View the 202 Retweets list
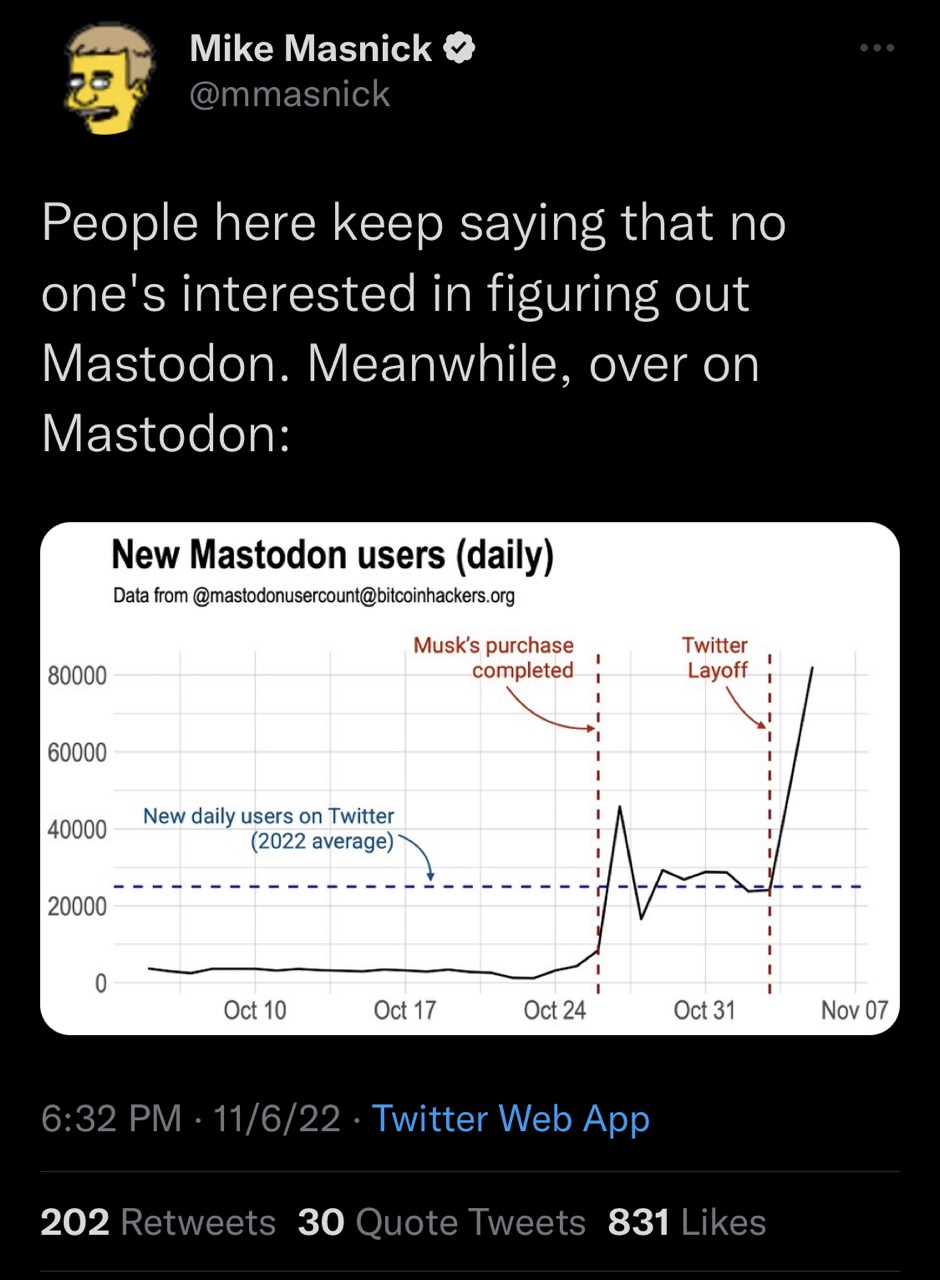The width and height of the screenshot is (940, 1280). point(158,1222)
